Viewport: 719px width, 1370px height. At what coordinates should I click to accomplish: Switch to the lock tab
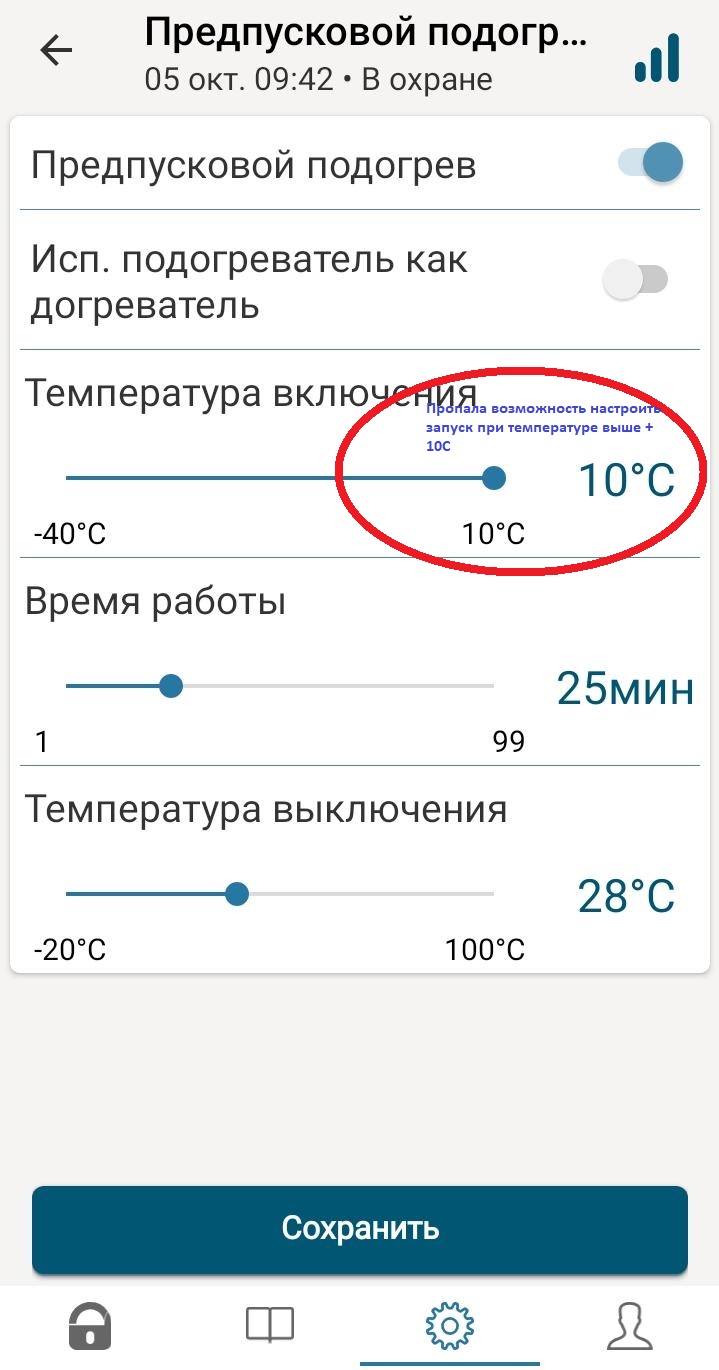point(90,1327)
